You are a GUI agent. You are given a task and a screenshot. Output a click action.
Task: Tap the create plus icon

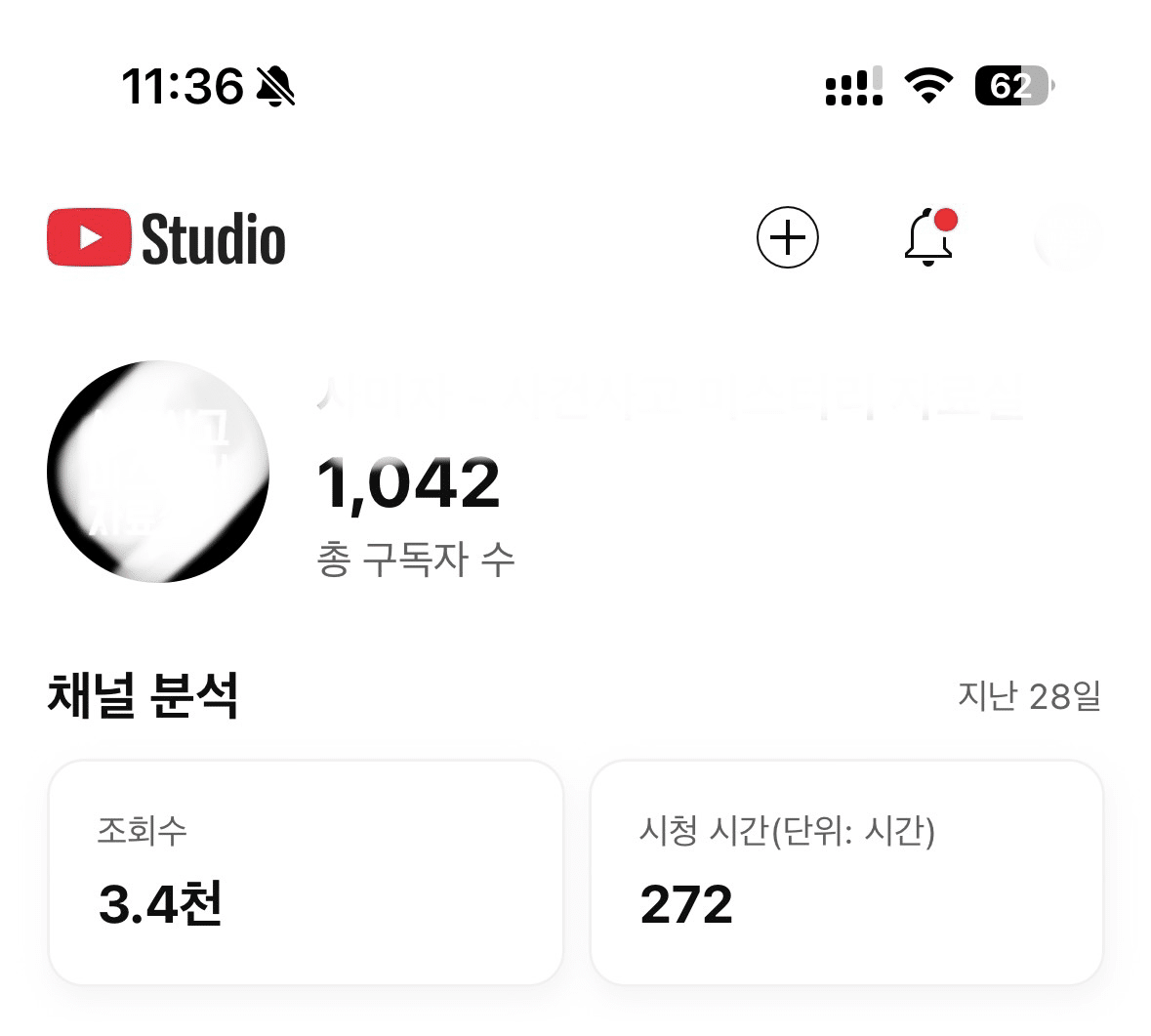pos(787,237)
